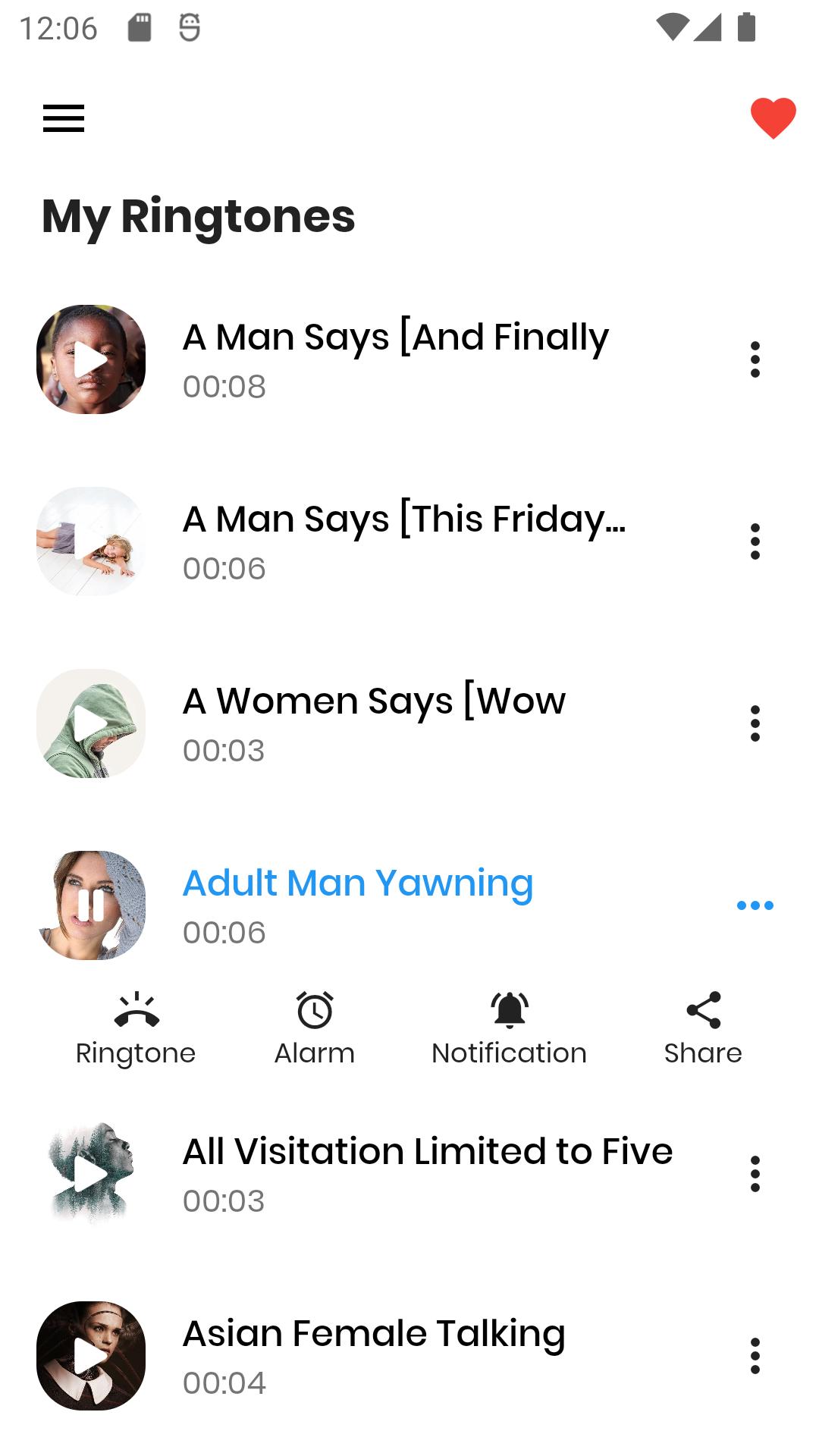Set Adult Man Yawning as Alarm
The image size is (819, 1456).
pos(315,1028)
